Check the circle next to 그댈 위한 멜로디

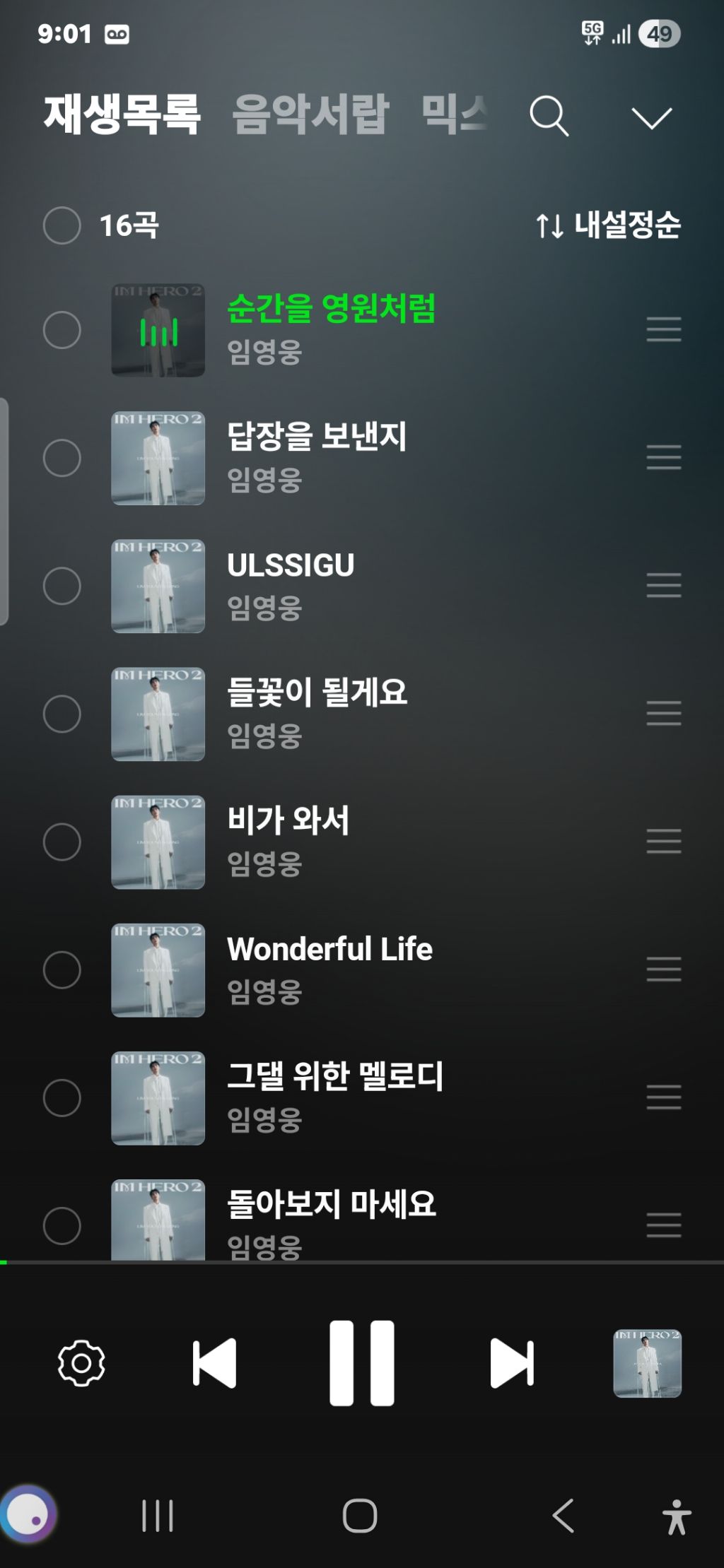pos(62,1097)
